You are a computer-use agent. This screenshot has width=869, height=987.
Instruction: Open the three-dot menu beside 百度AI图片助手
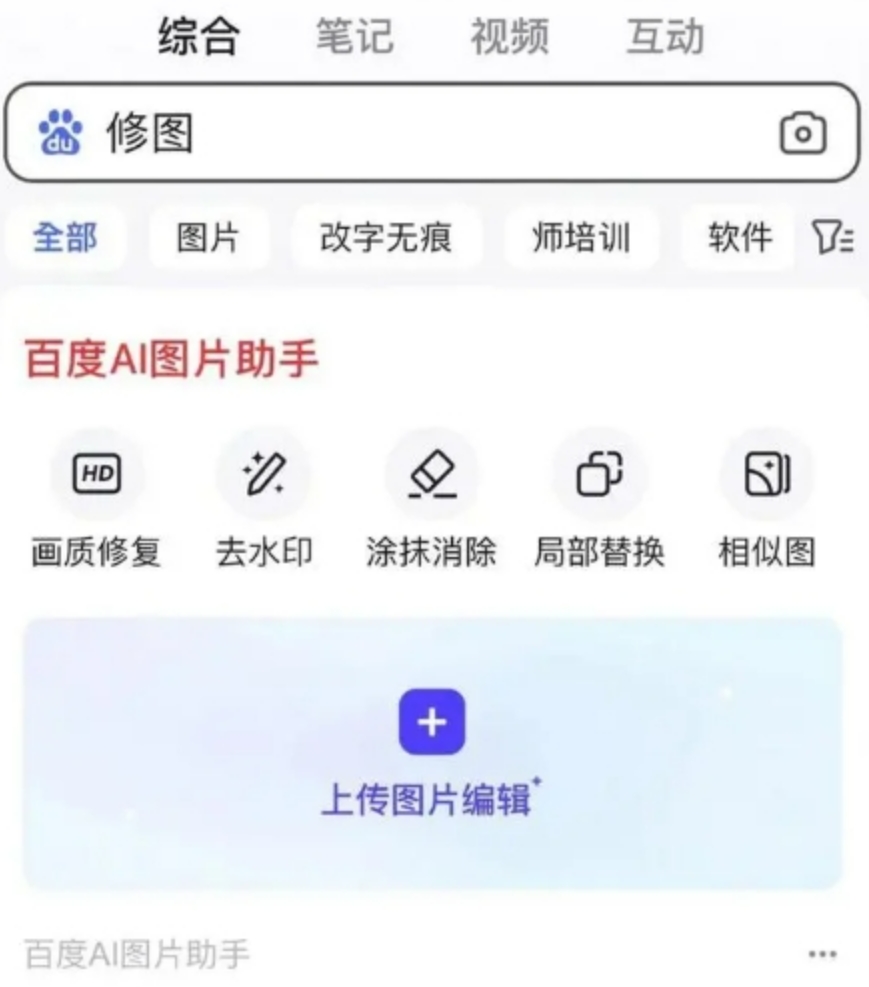(822, 954)
